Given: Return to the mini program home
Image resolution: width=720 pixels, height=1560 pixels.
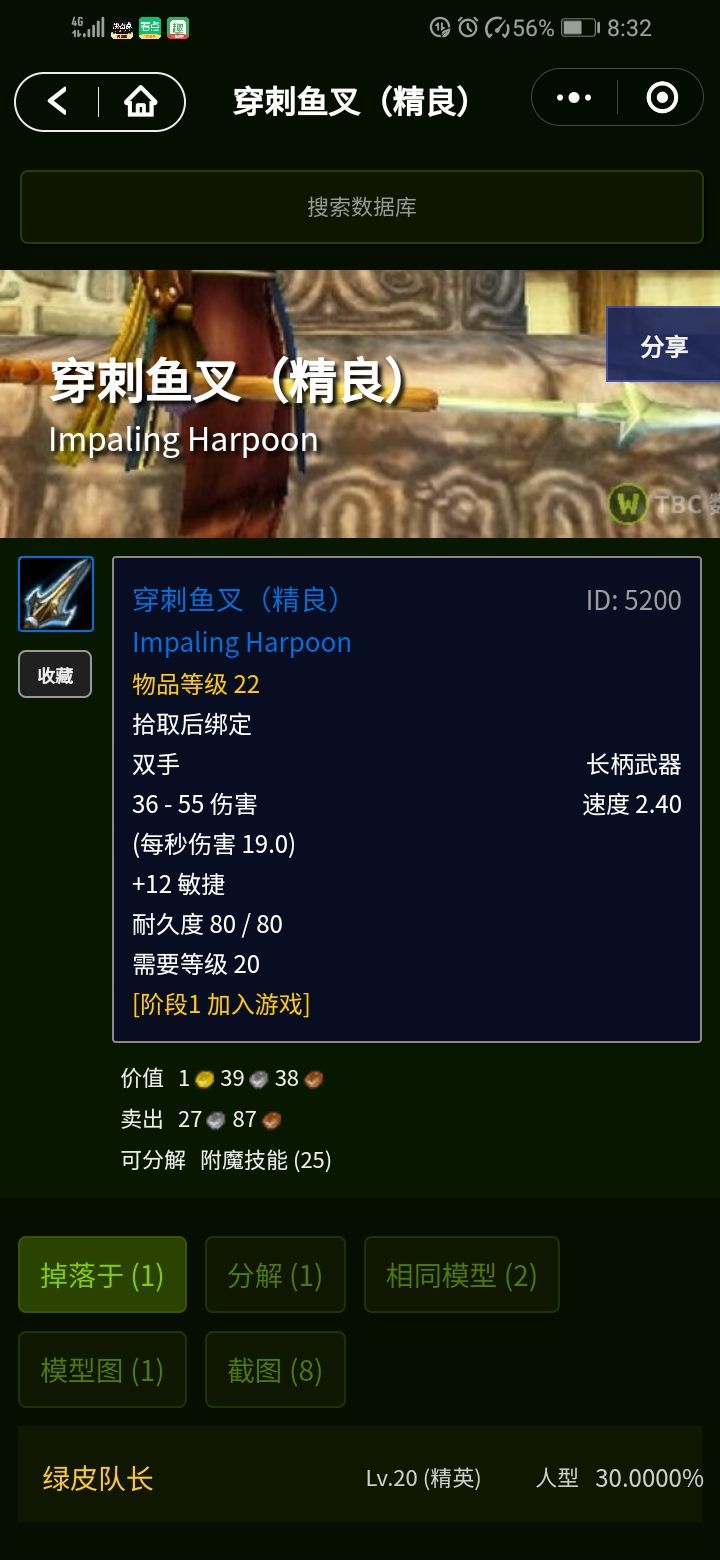Looking at the screenshot, I should (x=141, y=101).
